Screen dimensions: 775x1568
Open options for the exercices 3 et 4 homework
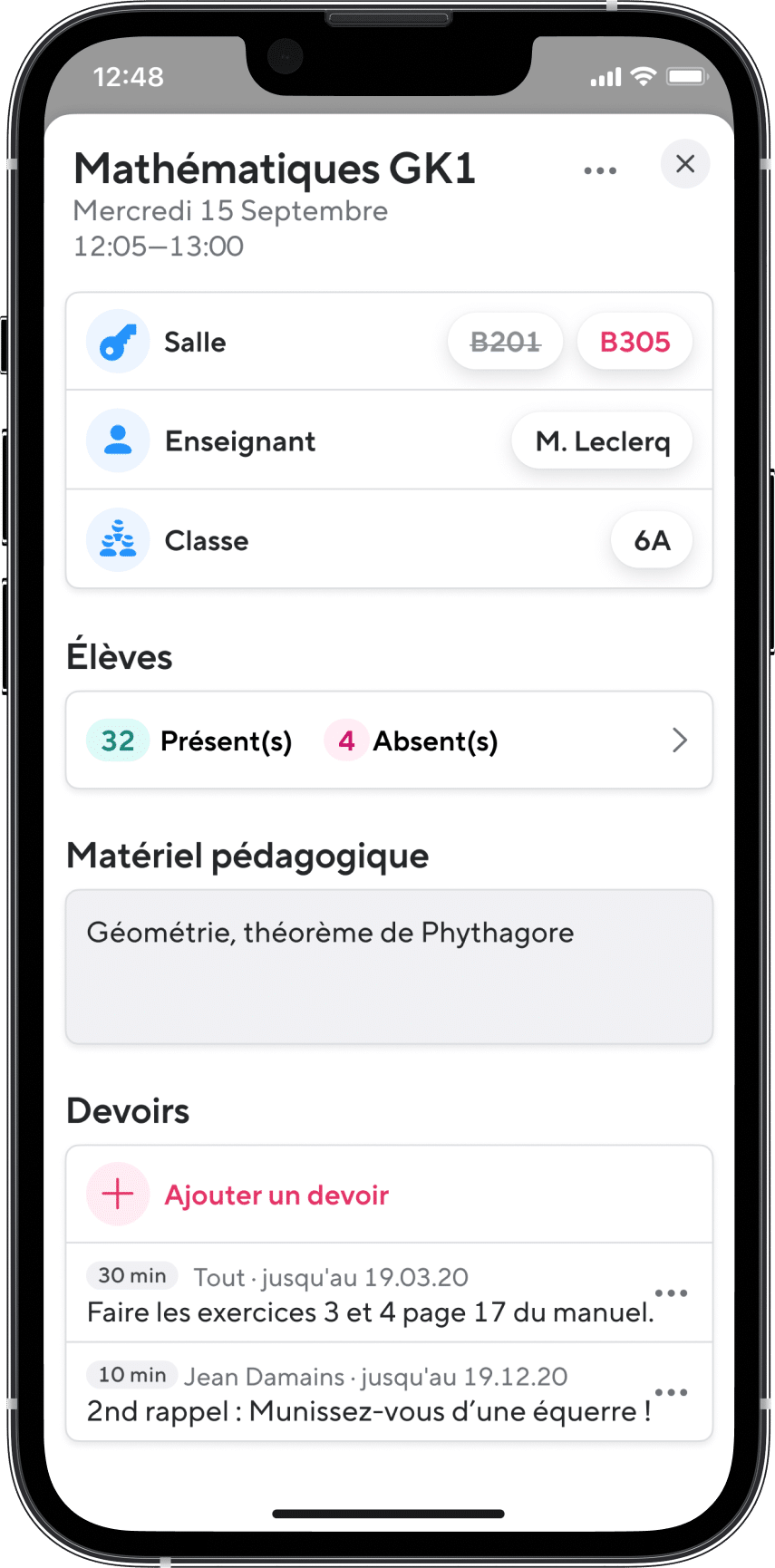[x=671, y=1293]
